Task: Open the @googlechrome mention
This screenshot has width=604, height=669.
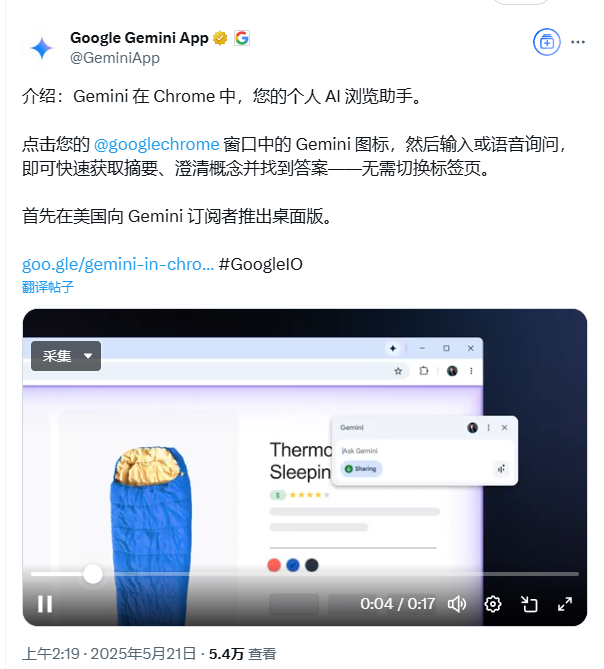Action: click(156, 143)
